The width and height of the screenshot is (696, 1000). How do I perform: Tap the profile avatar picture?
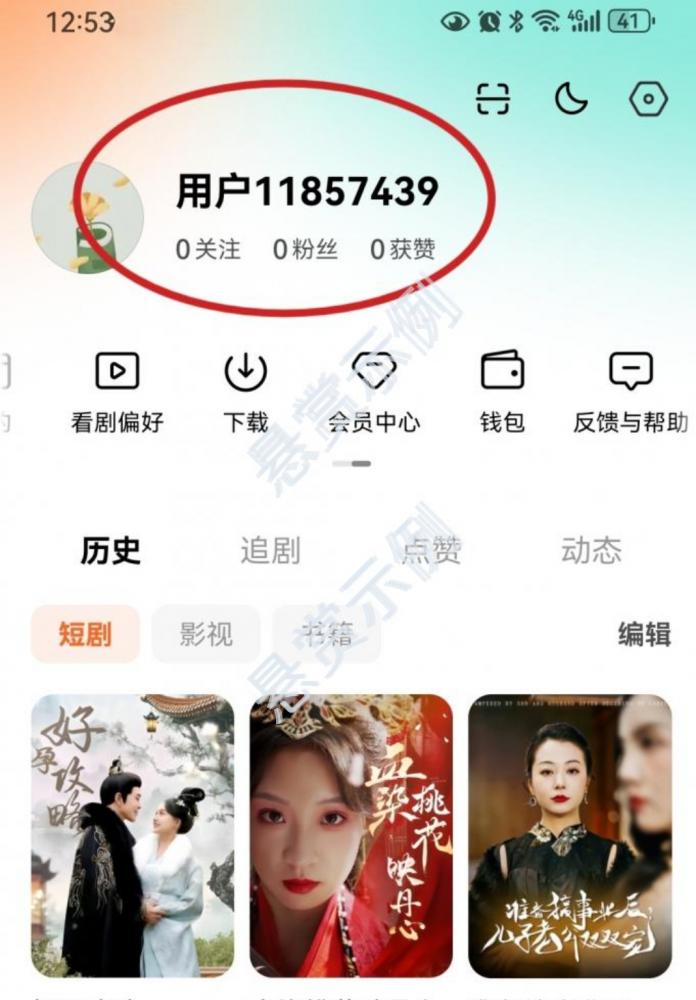(88, 216)
